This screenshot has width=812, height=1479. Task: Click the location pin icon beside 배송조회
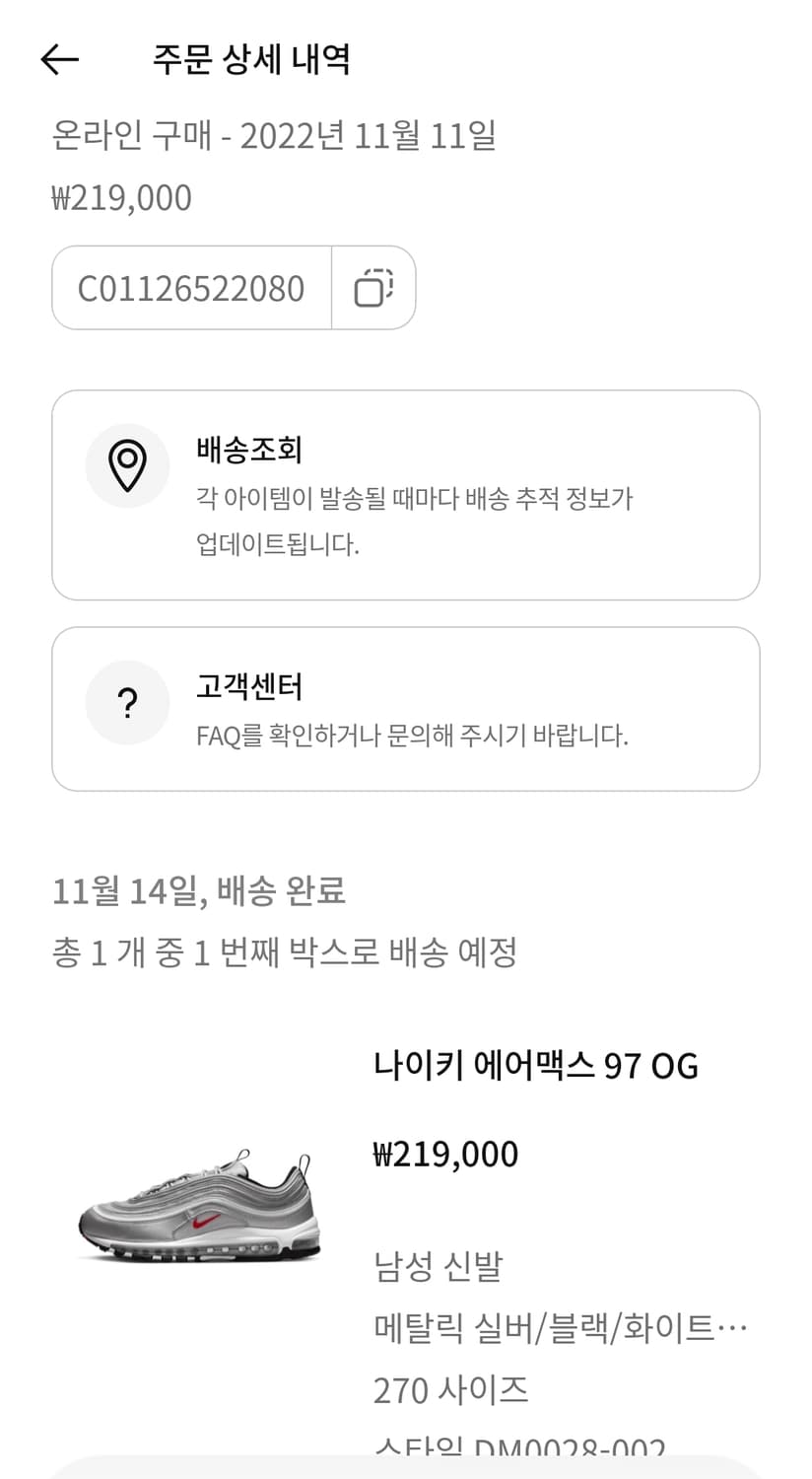point(127,465)
